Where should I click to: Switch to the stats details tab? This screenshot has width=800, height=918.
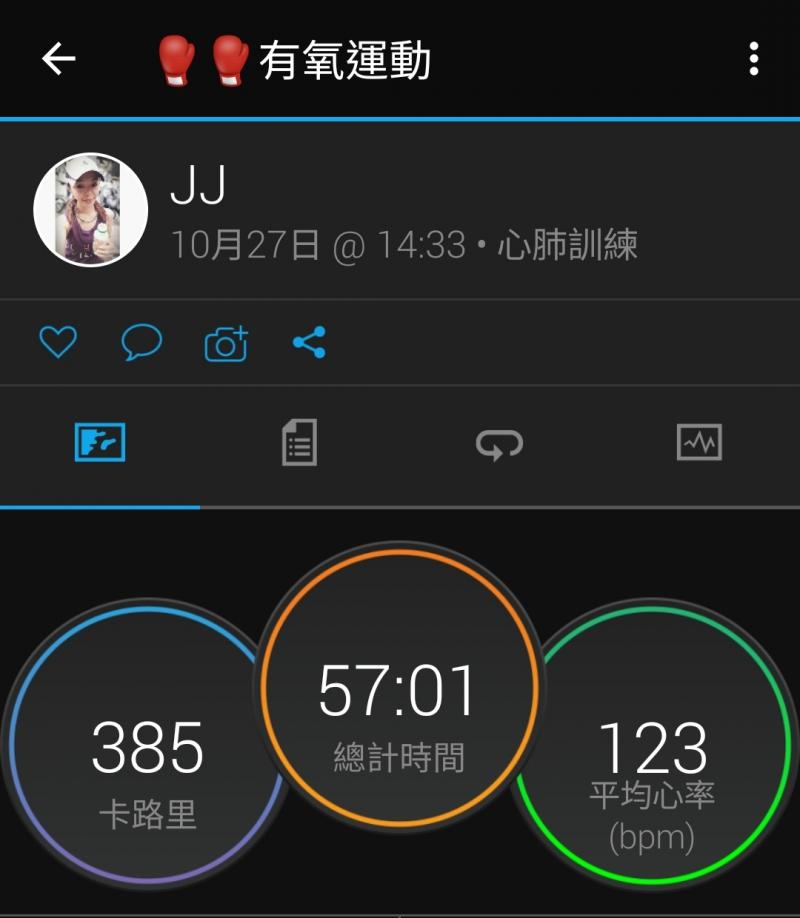pos(299,442)
